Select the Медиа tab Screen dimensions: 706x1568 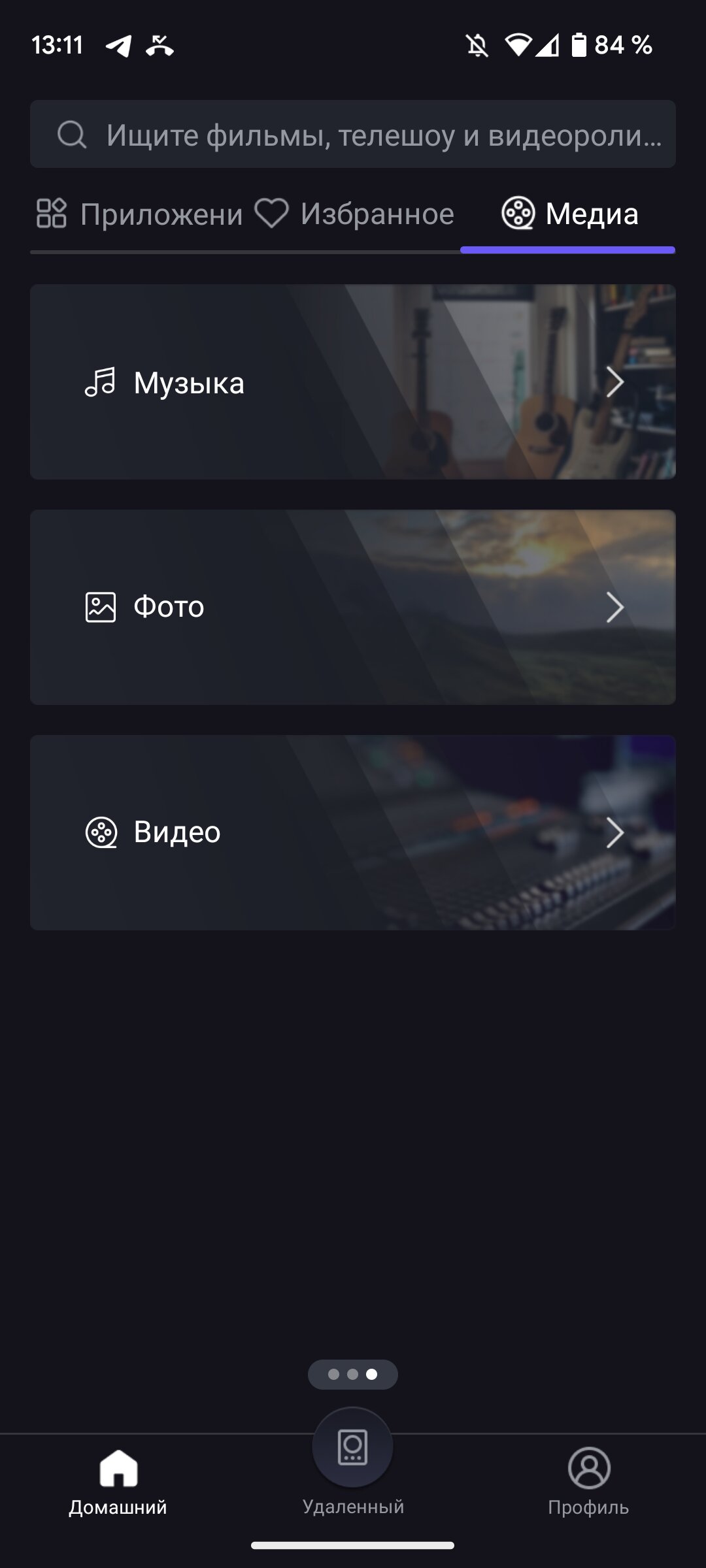tap(569, 214)
